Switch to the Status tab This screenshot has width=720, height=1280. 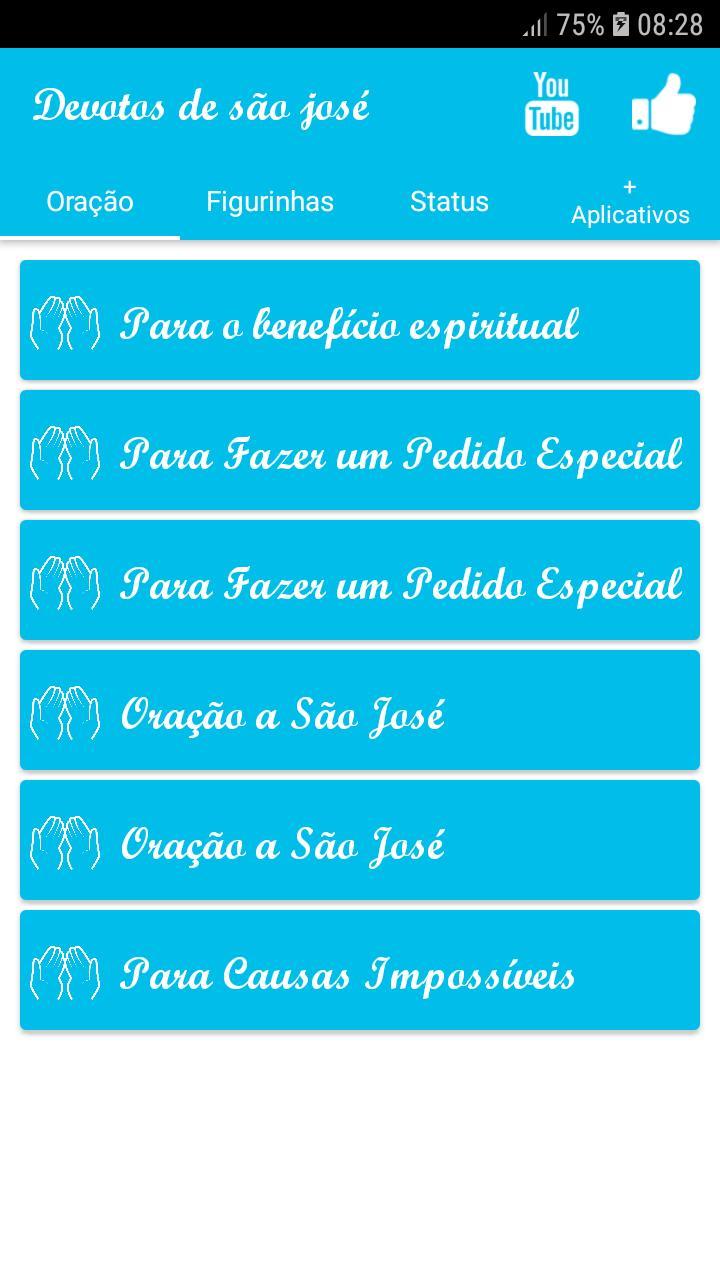click(449, 201)
